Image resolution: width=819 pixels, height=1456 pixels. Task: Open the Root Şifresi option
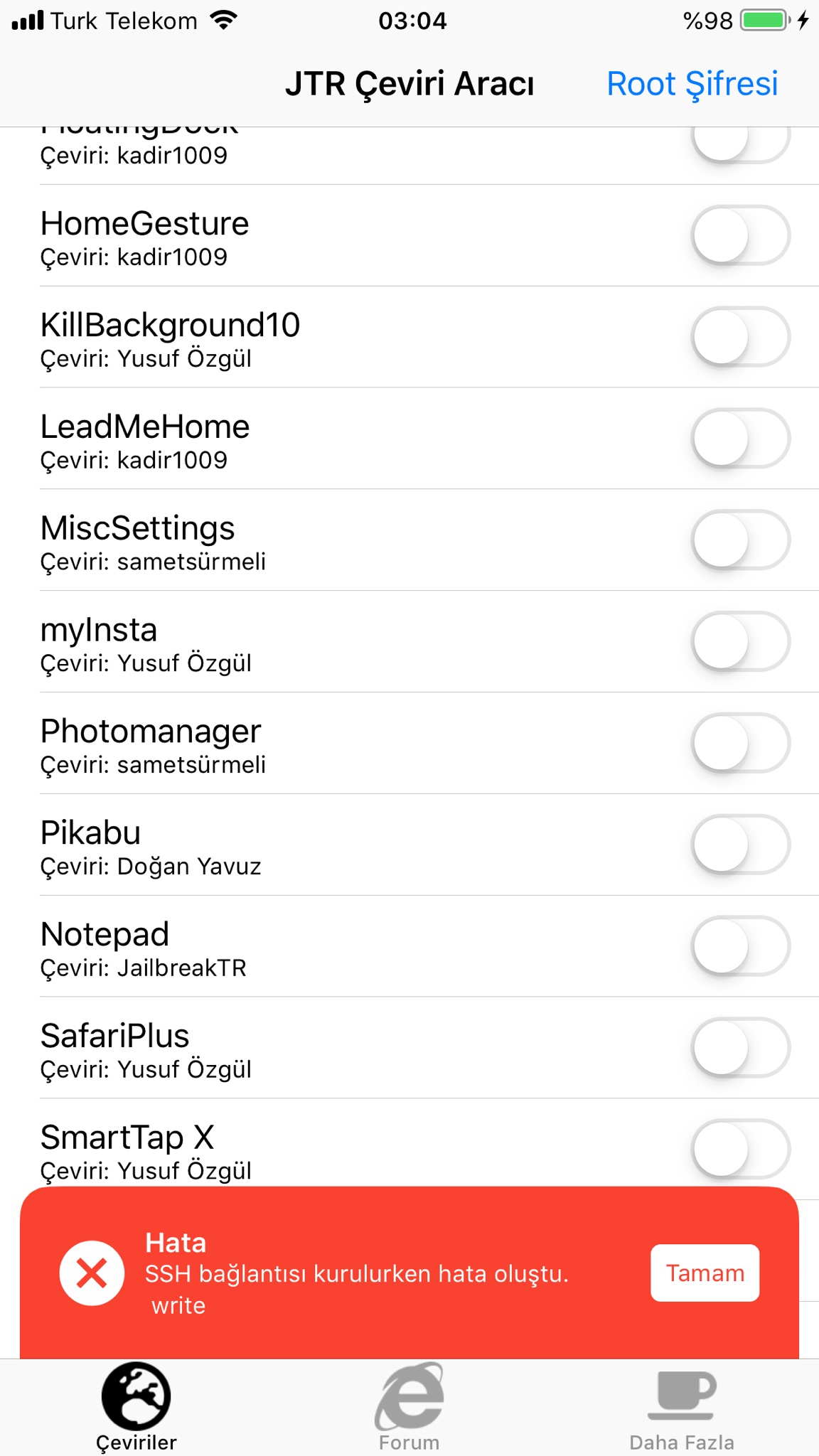pos(692,84)
